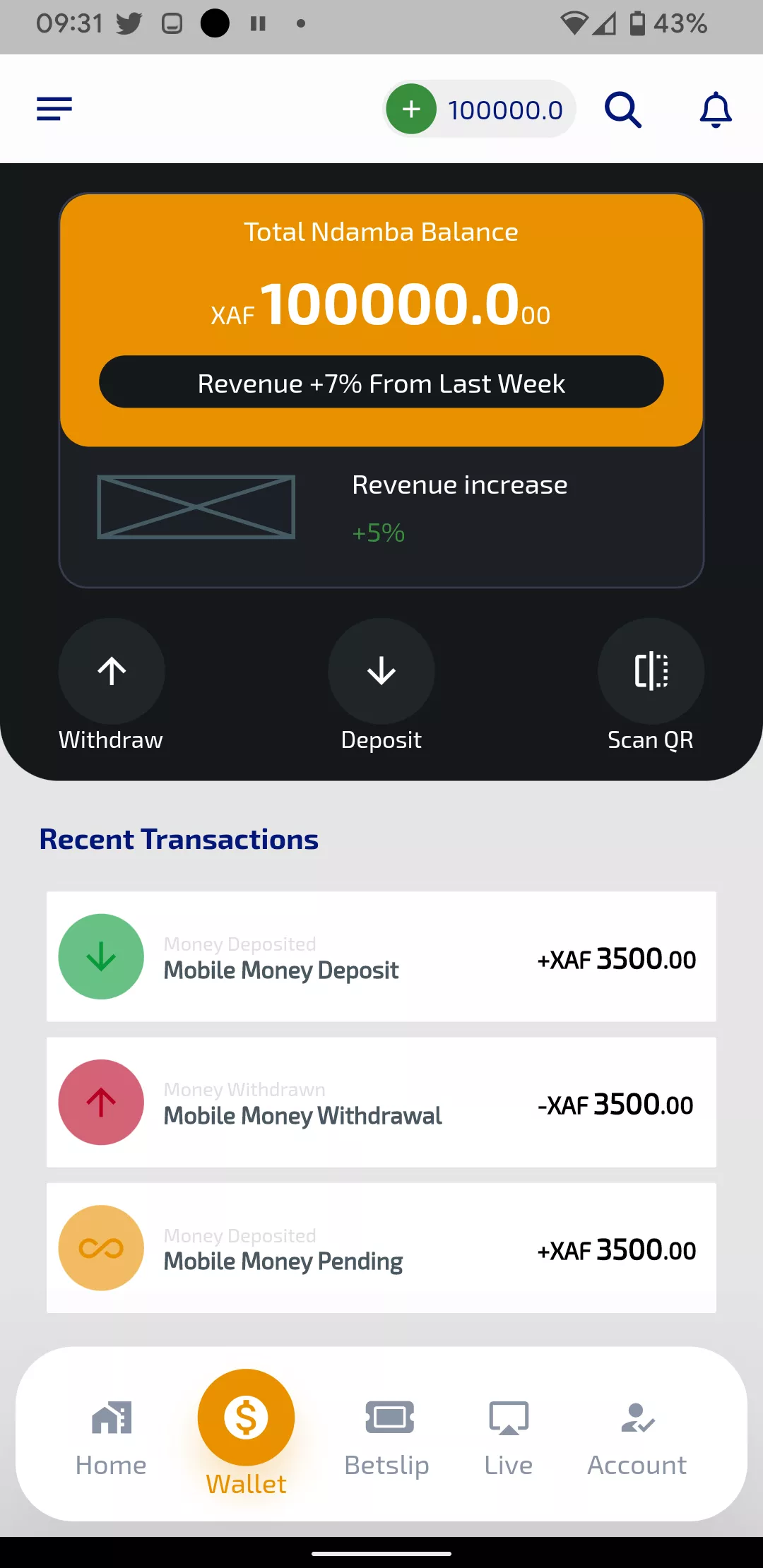Image resolution: width=763 pixels, height=1568 pixels.
Task: Tap the green plus balance button
Action: [x=411, y=109]
